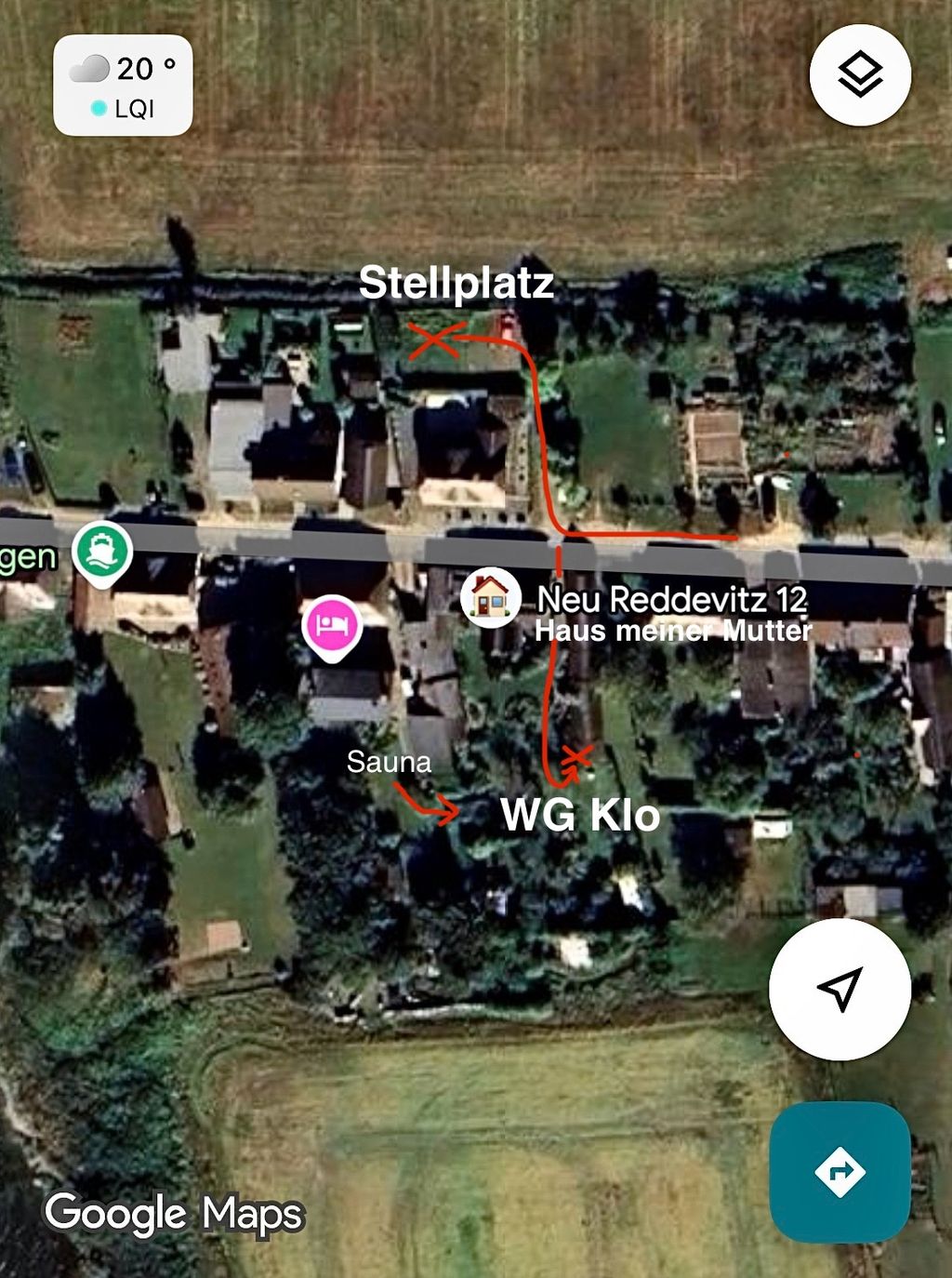Open directions with the turn-arrow button
Viewport: 952px width, 1278px height.
[x=840, y=1171]
